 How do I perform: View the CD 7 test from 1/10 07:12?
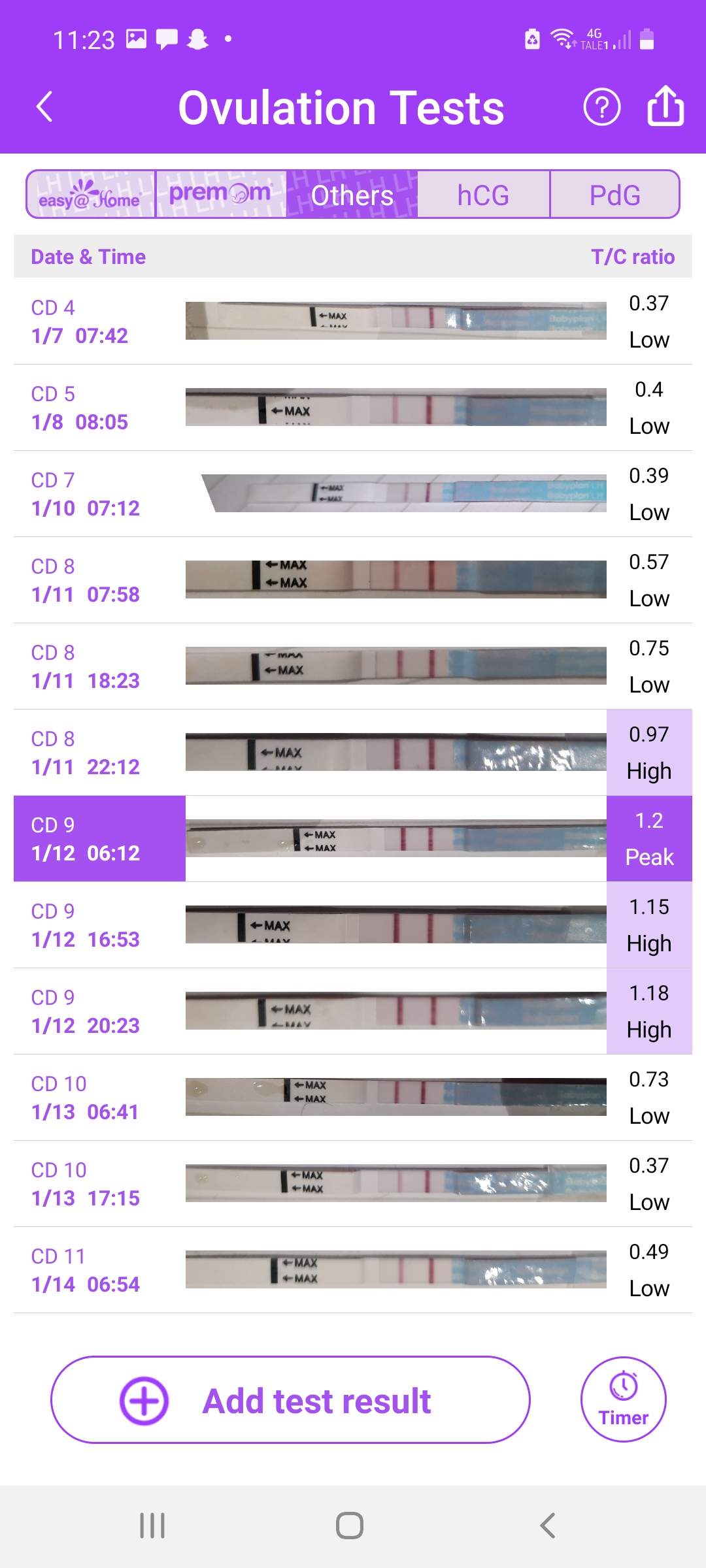coord(353,494)
